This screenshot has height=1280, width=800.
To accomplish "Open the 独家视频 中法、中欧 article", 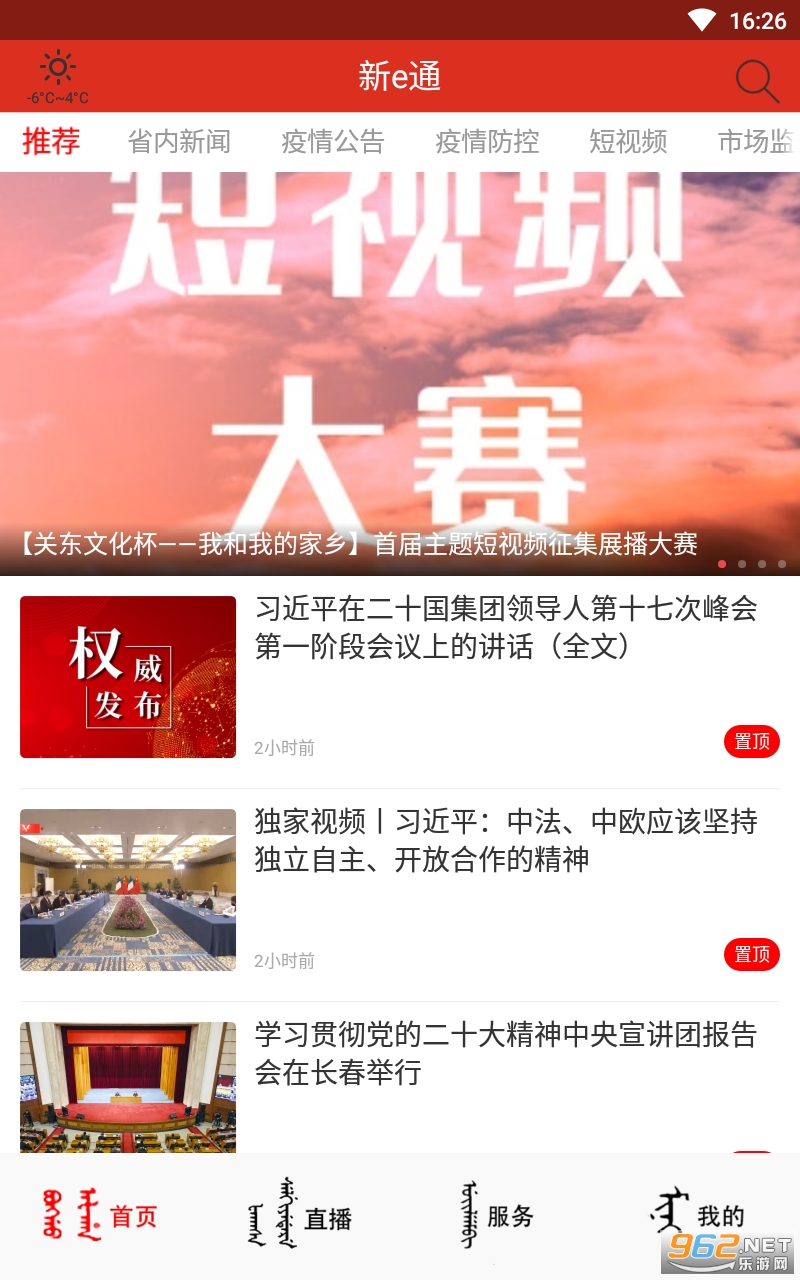I will click(505, 840).
